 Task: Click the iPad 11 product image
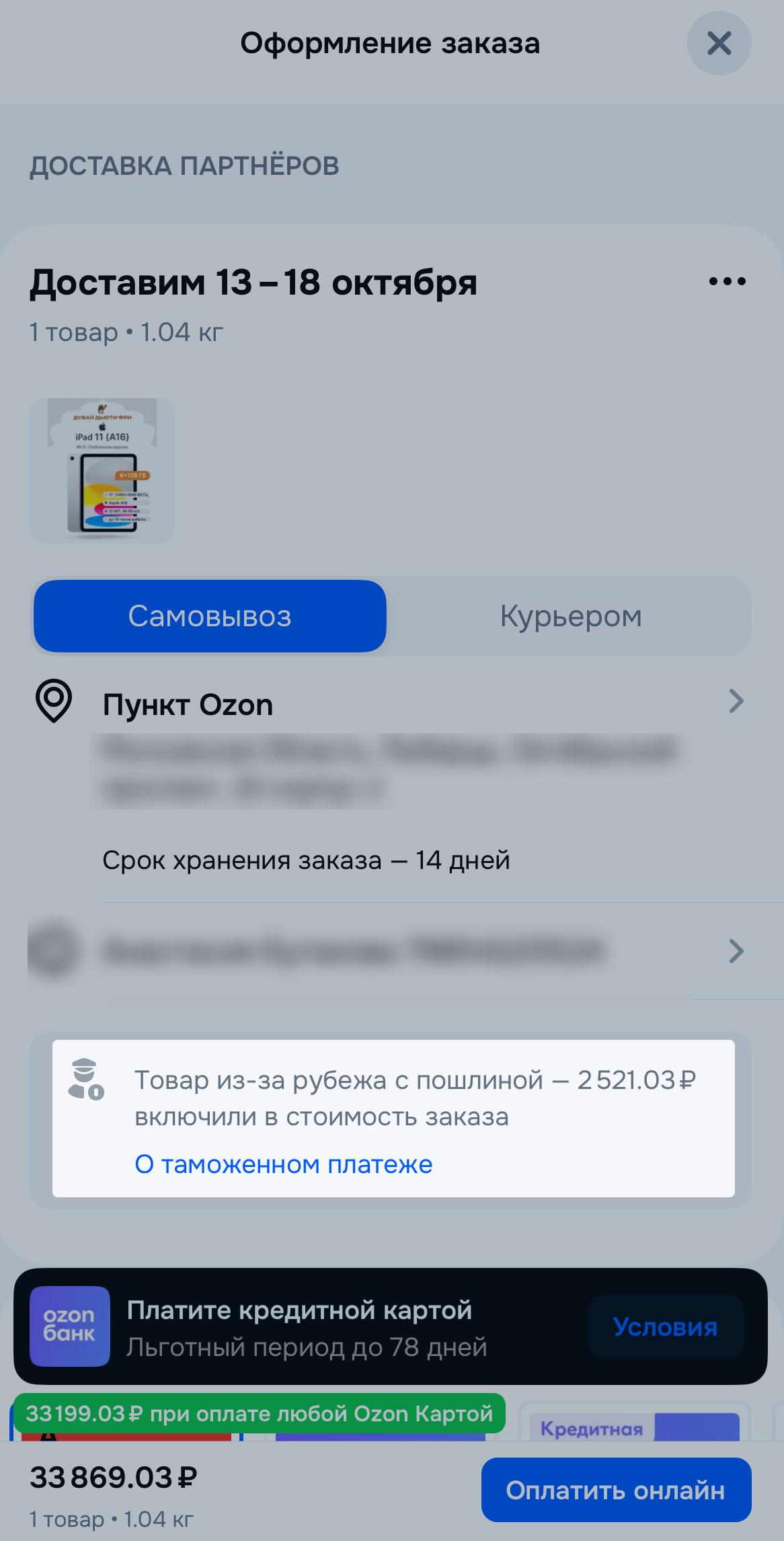(x=102, y=470)
